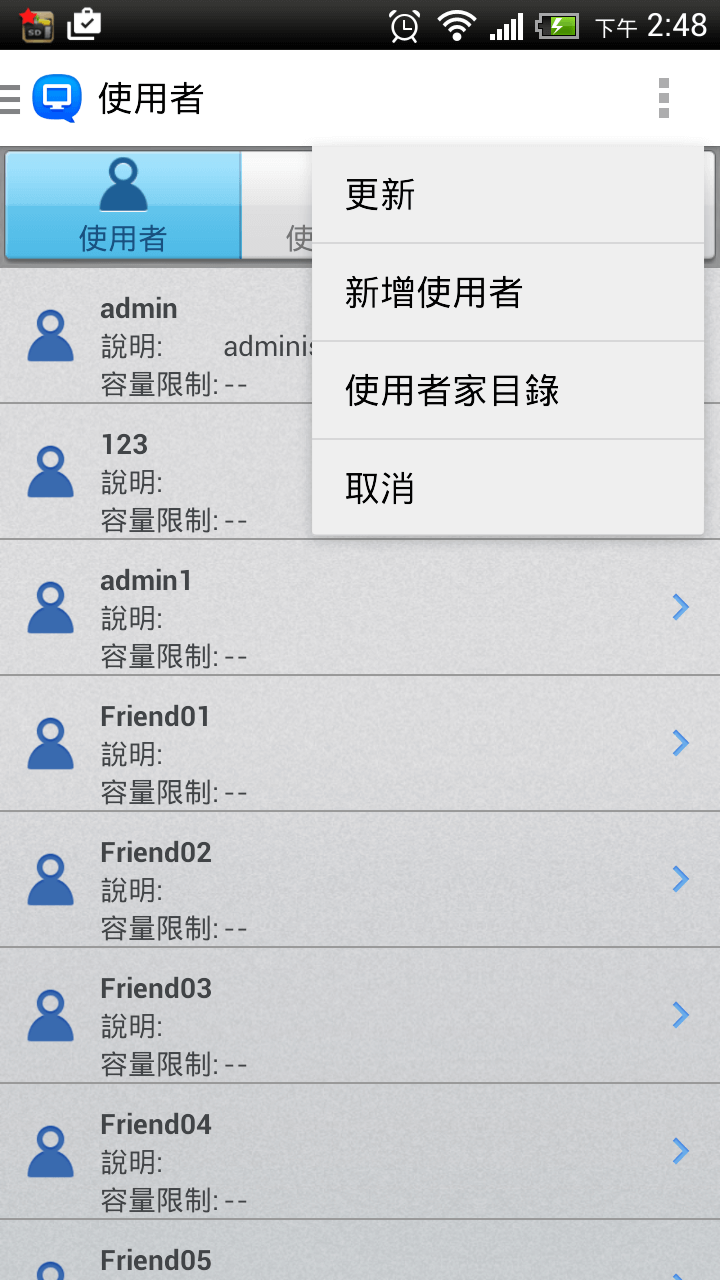Open the Friend01 user row
Image resolution: width=720 pixels, height=1280 pixels.
coord(360,744)
